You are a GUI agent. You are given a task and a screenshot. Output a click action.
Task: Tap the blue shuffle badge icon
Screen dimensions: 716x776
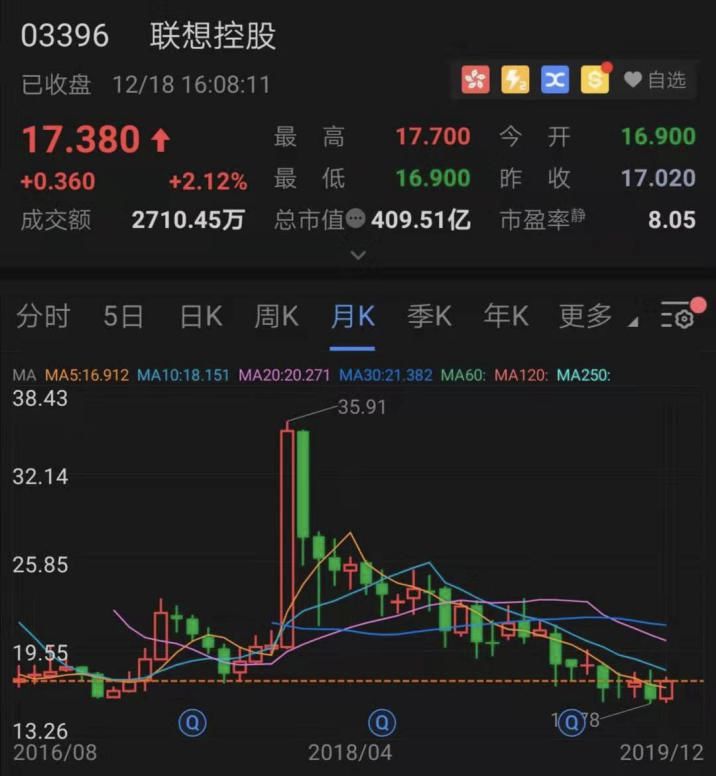tap(555, 80)
